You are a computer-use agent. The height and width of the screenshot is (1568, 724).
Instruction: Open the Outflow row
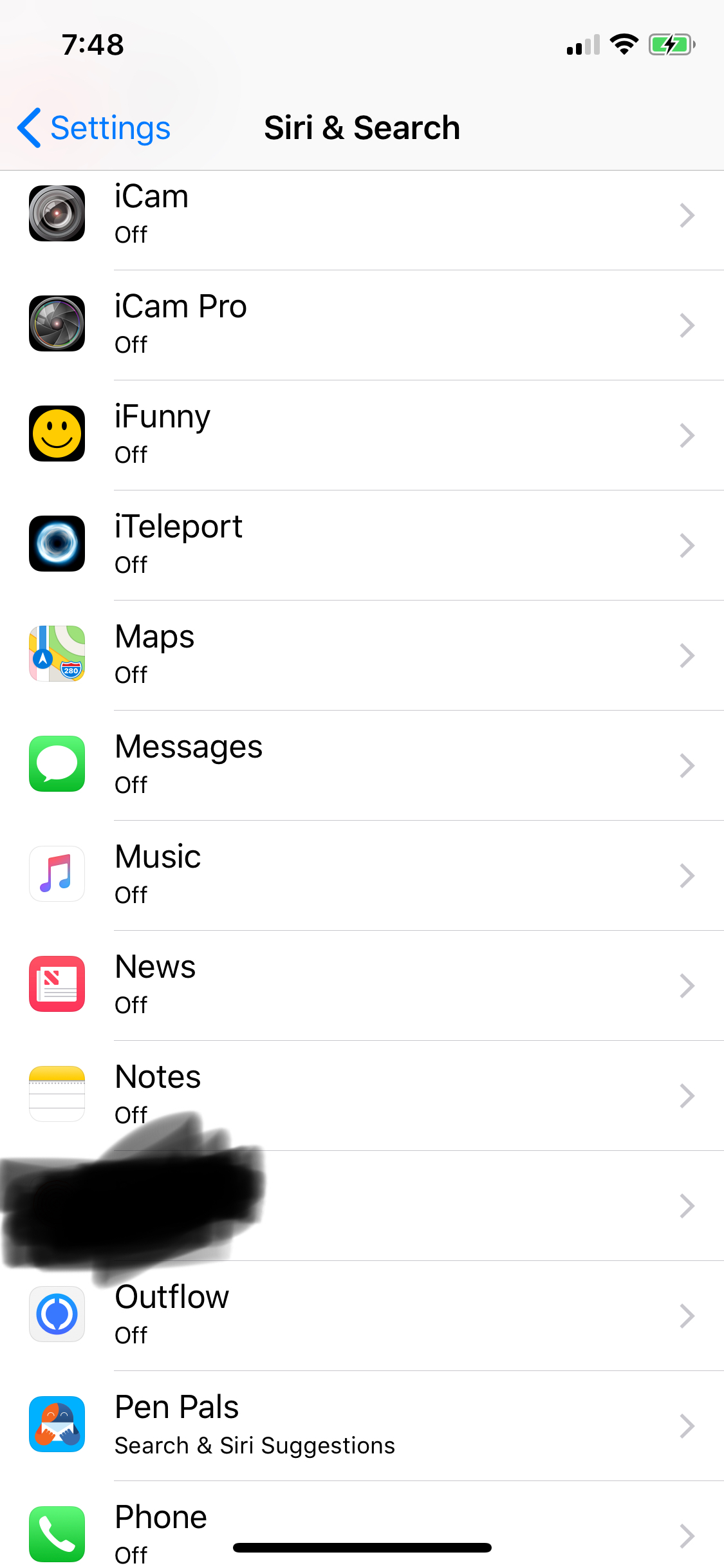point(362,1316)
